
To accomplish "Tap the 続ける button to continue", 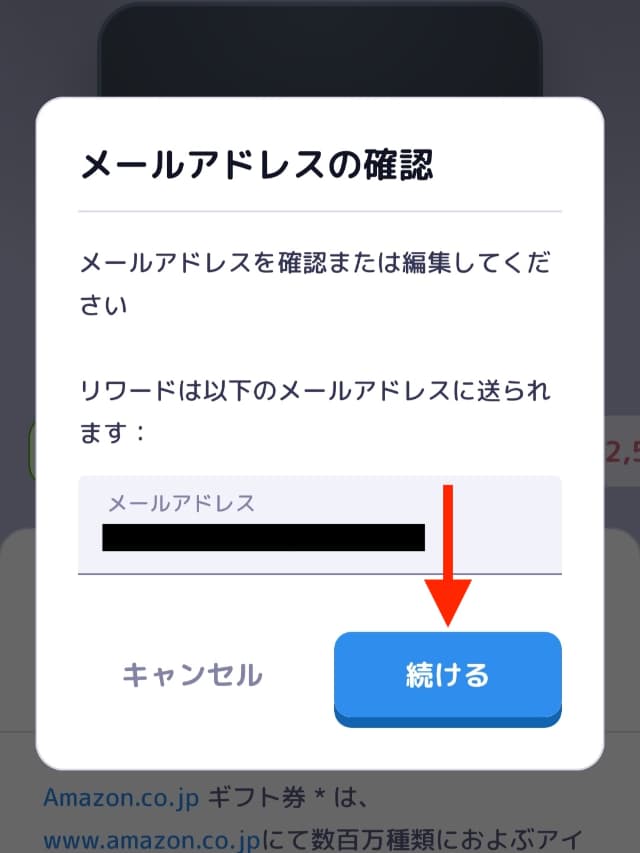I will [447, 675].
